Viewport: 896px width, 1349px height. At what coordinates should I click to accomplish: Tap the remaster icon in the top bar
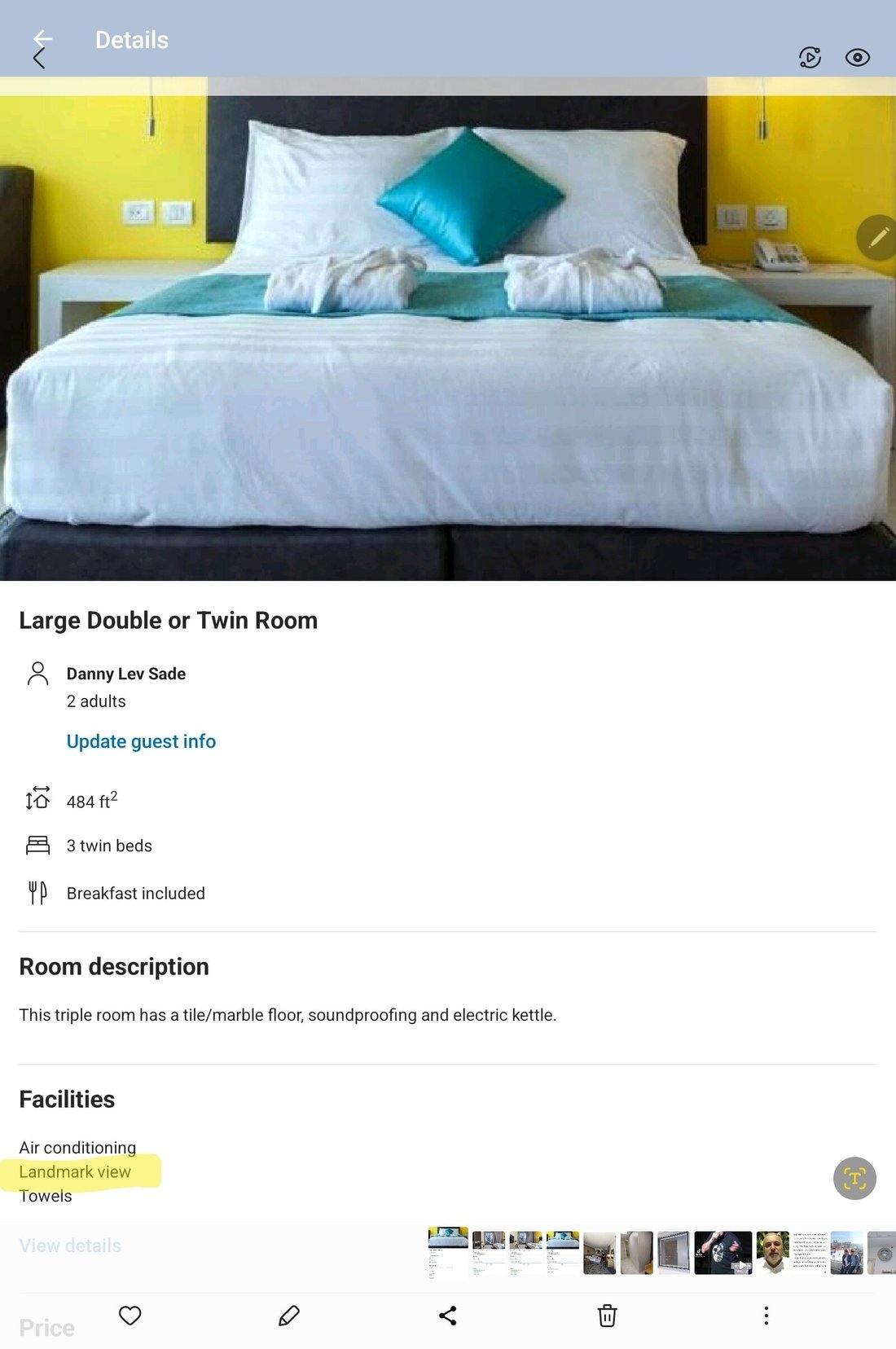coord(810,57)
